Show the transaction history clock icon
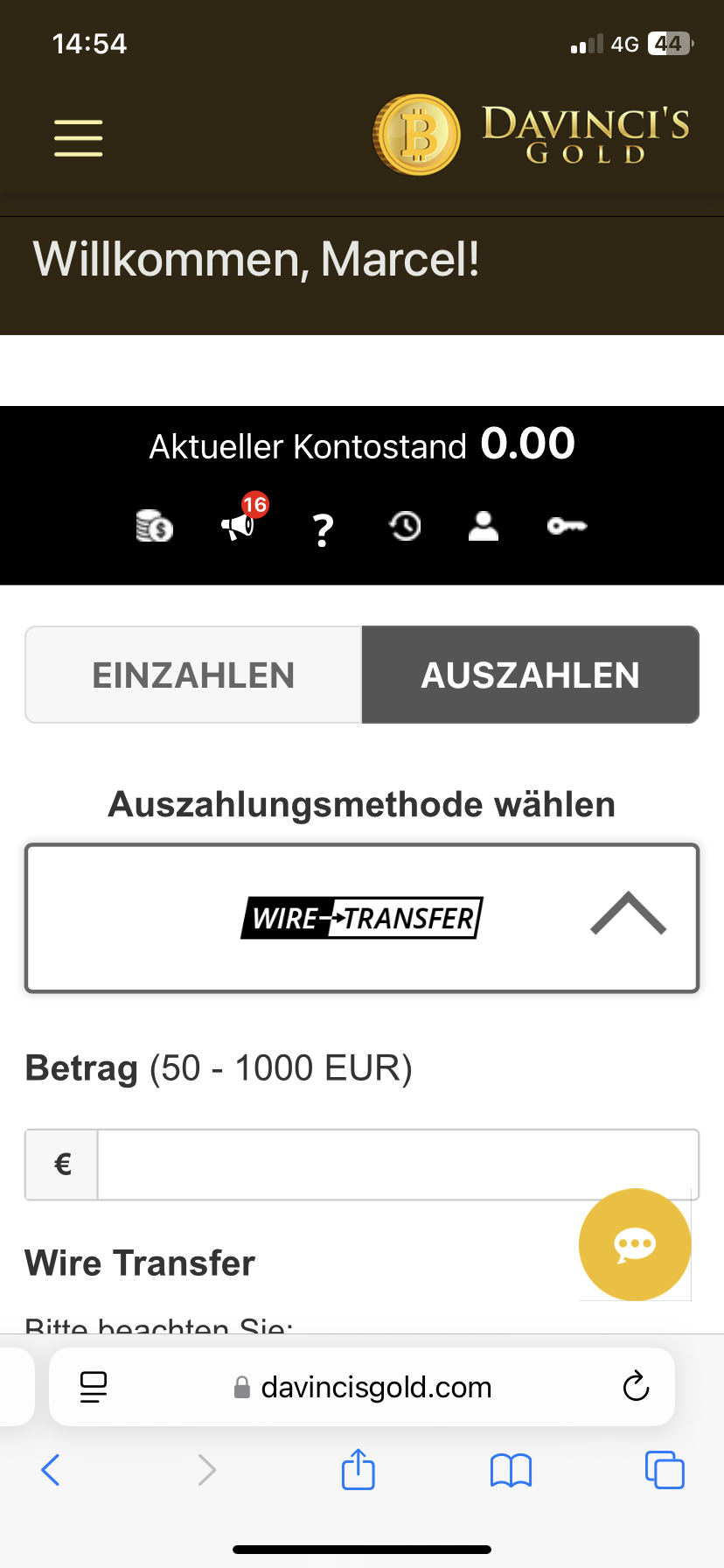 coord(405,526)
